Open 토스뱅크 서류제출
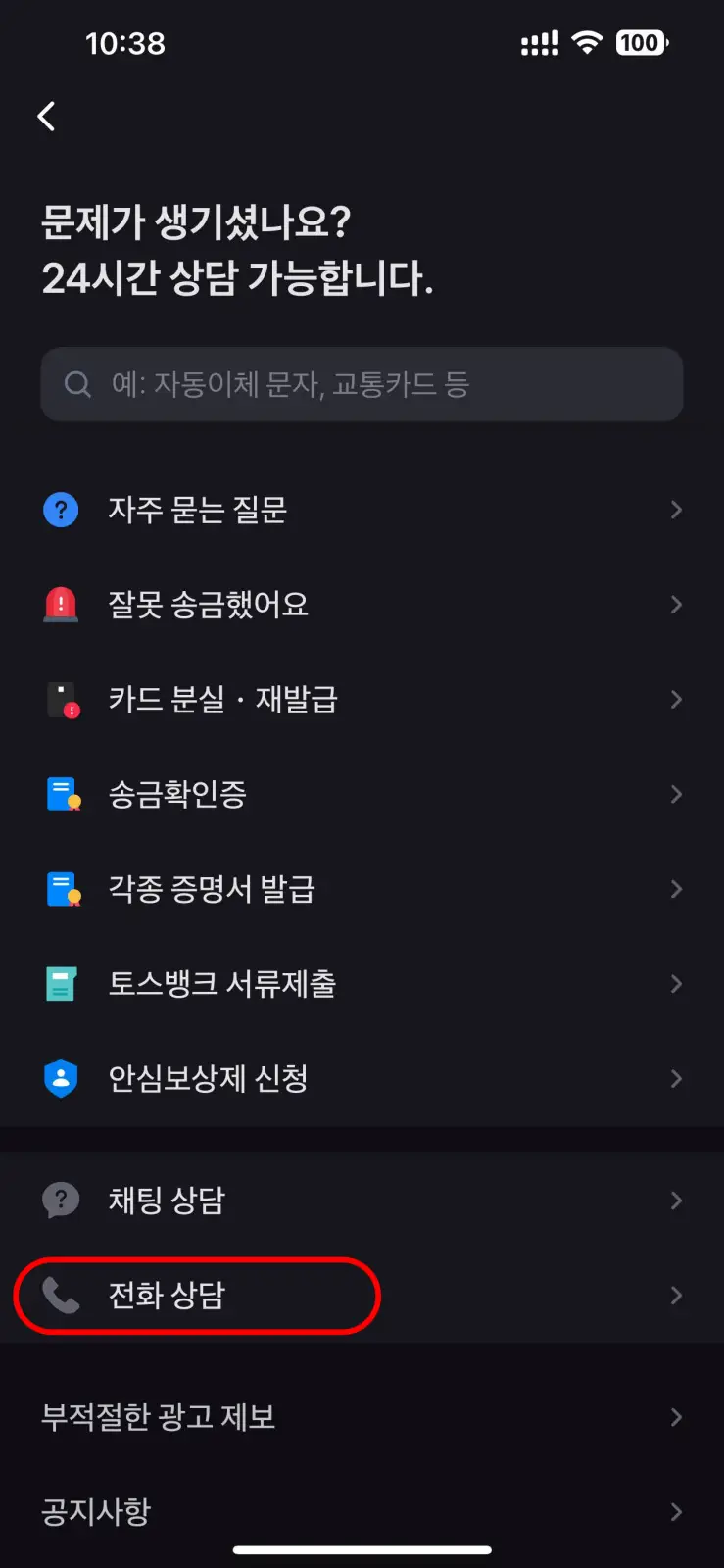Viewport: 724px width, 1568px height. tap(362, 984)
